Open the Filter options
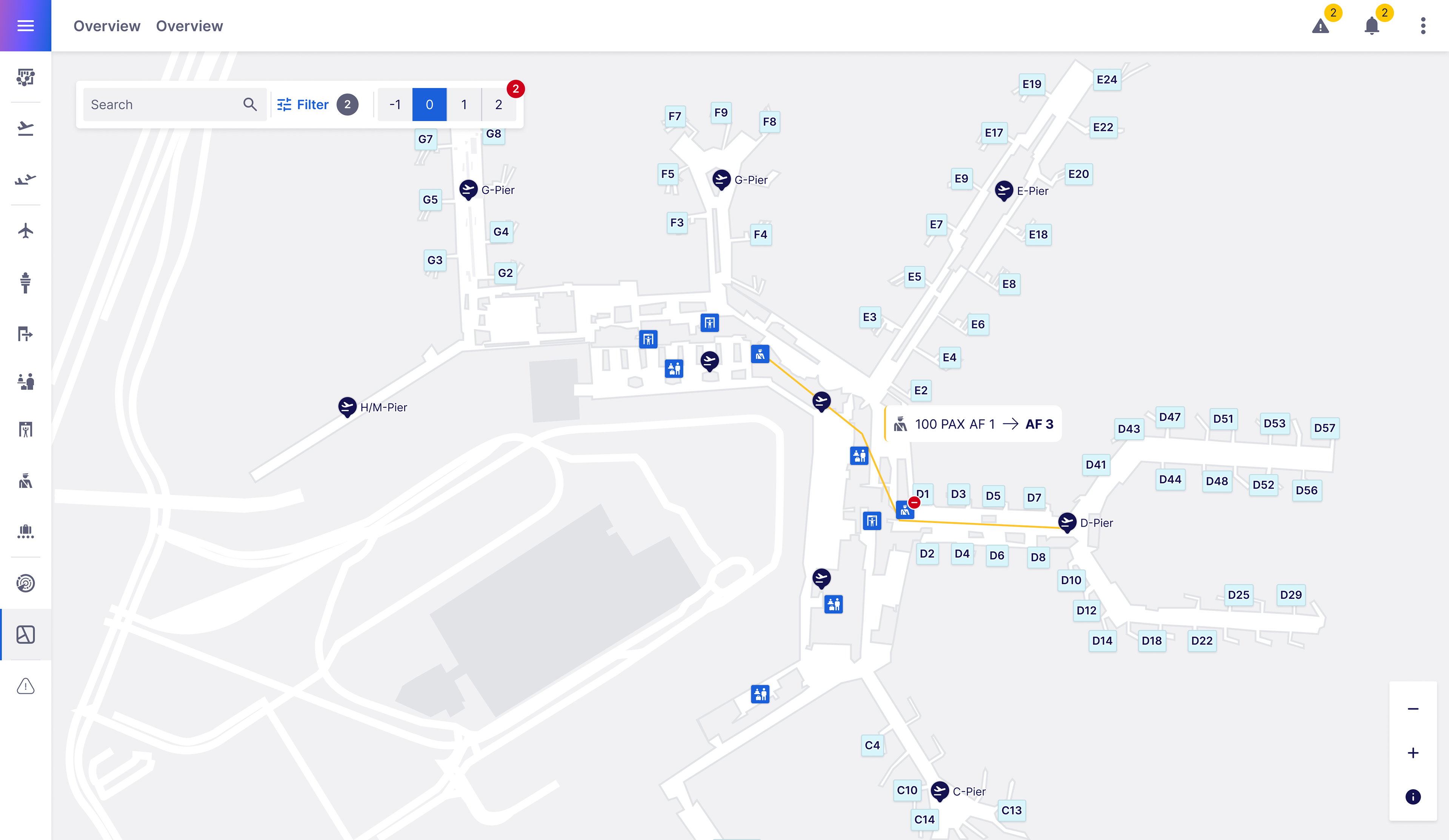The width and height of the screenshot is (1449, 840). click(x=317, y=105)
